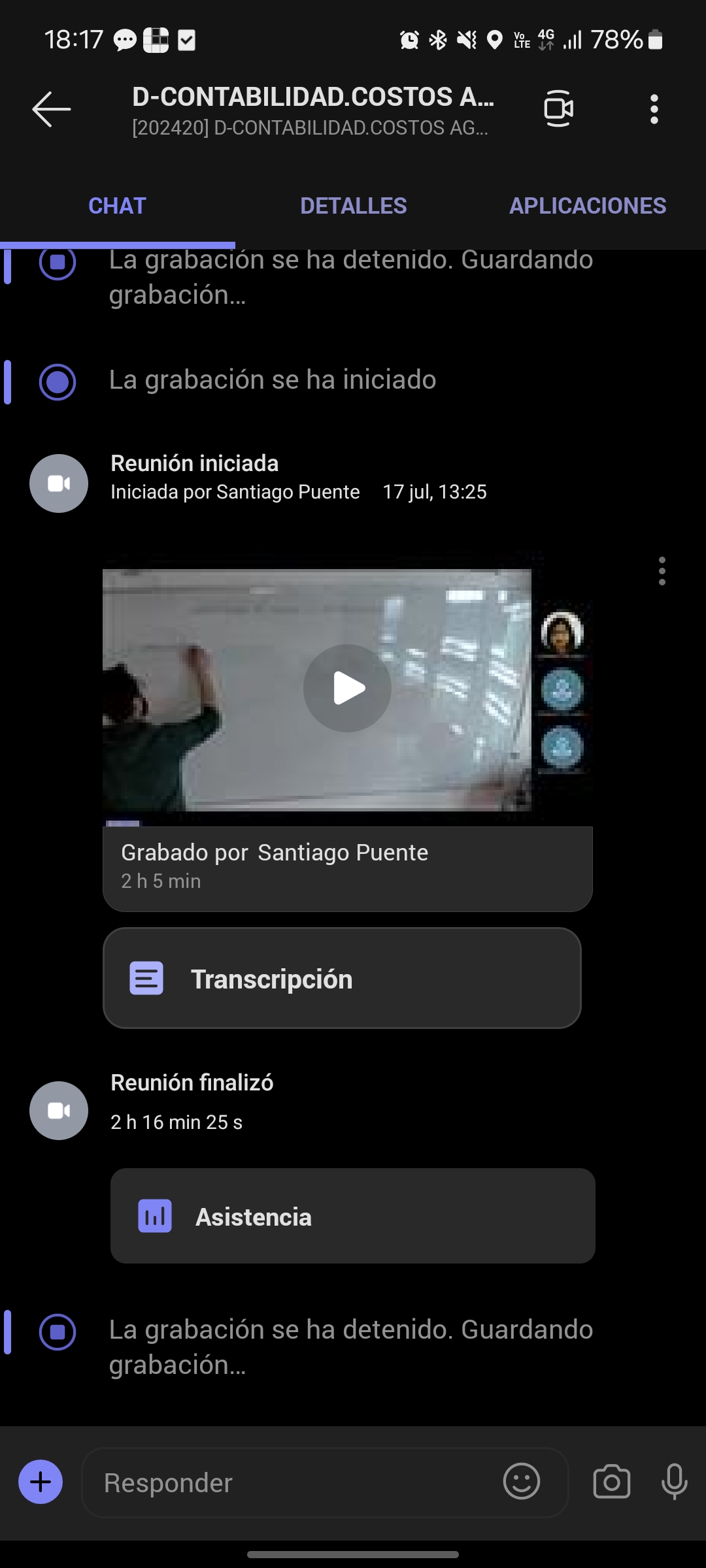Go back using the arrow icon
This screenshot has height=1568, width=706.
tap(51, 109)
